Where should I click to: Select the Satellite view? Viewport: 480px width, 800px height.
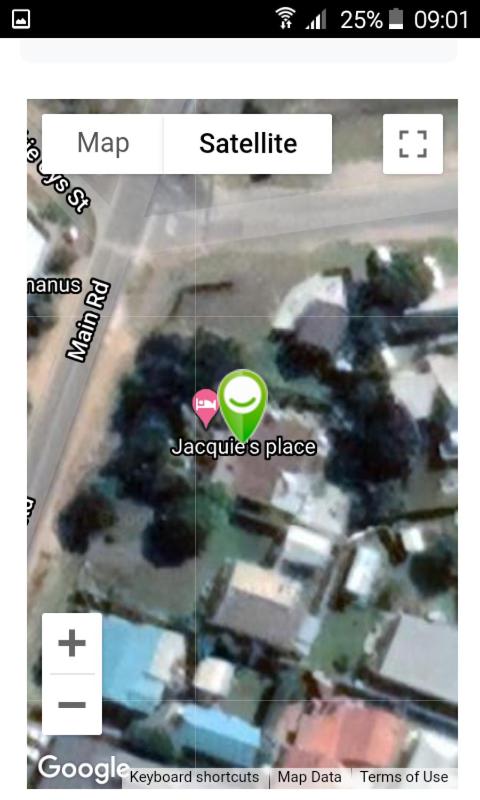click(248, 144)
